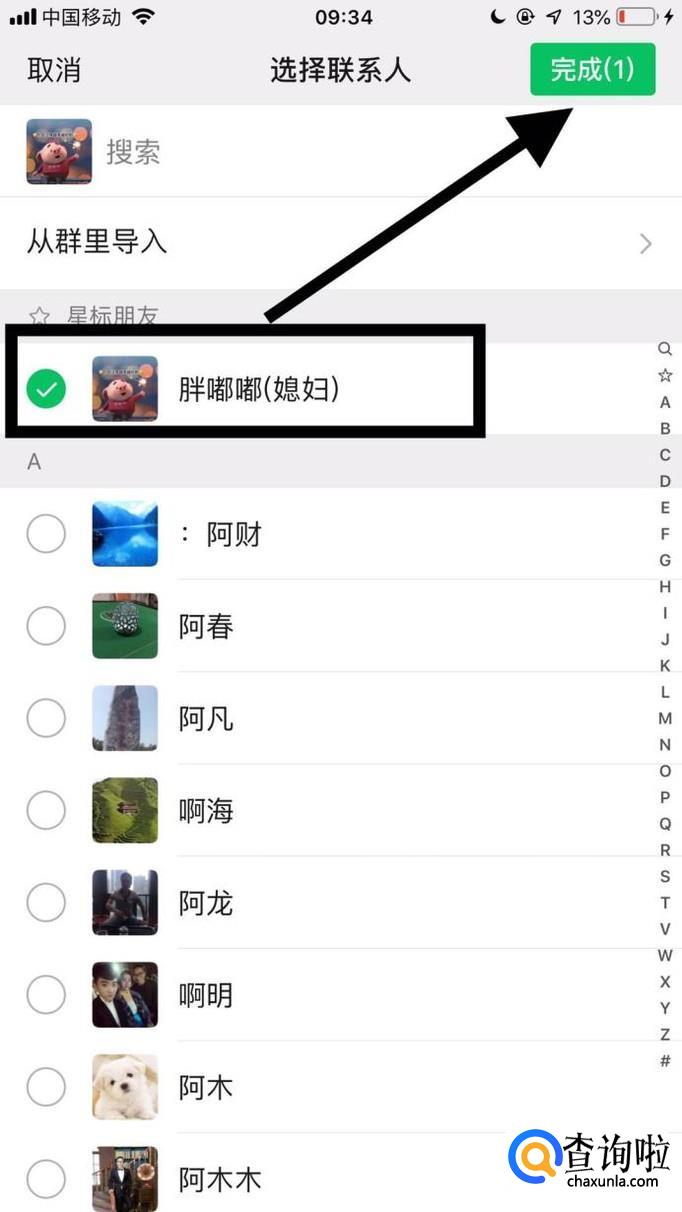This screenshot has height=1212, width=682.
Task: Tap the 搜索 search field
Action: 300,152
